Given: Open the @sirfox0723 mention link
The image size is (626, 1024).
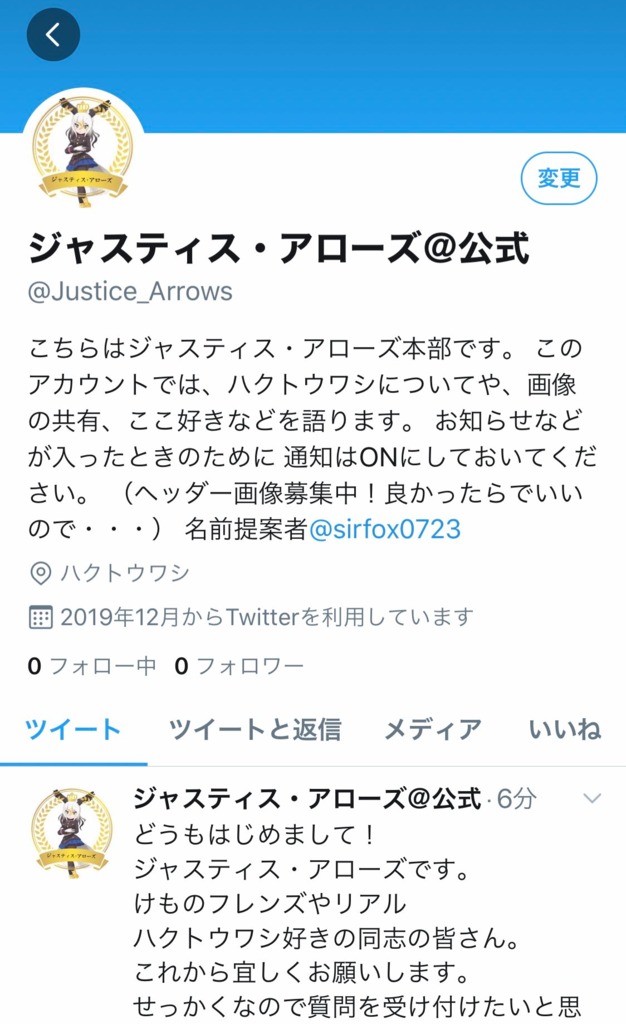Looking at the screenshot, I should tap(384, 529).
